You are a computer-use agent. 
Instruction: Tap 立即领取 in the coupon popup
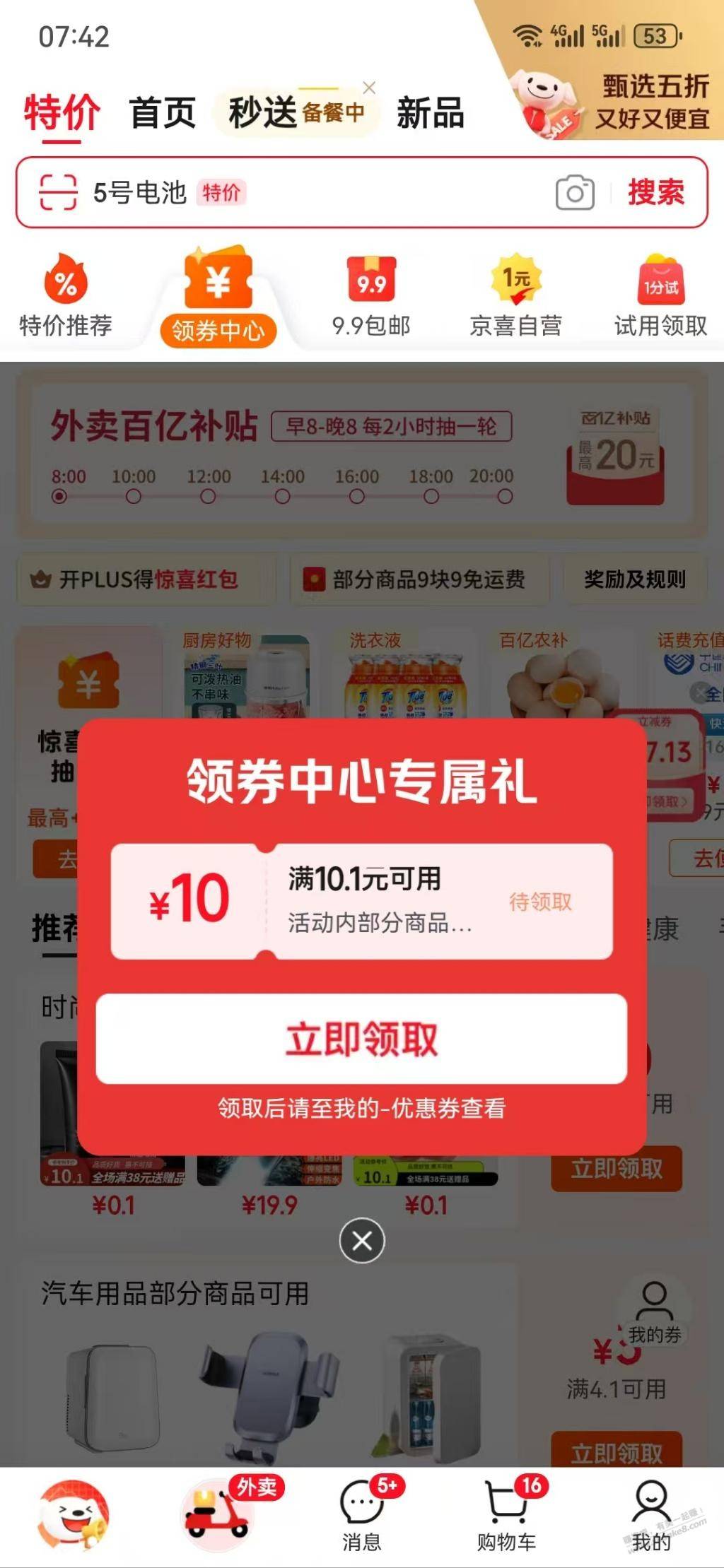tap(361, 1039)
